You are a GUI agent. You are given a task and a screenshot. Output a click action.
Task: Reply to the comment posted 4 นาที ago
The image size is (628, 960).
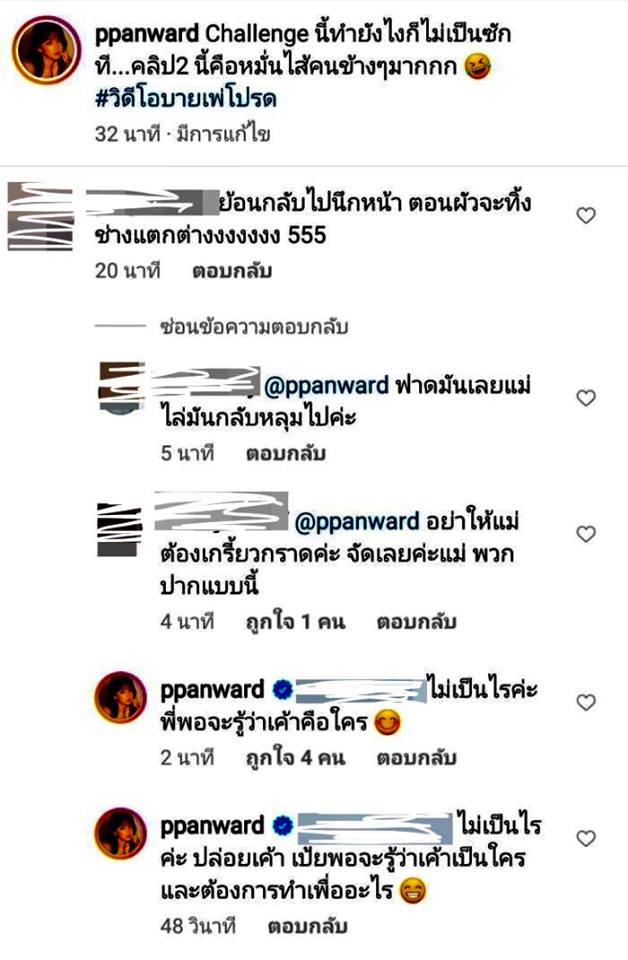click(416, 621)
